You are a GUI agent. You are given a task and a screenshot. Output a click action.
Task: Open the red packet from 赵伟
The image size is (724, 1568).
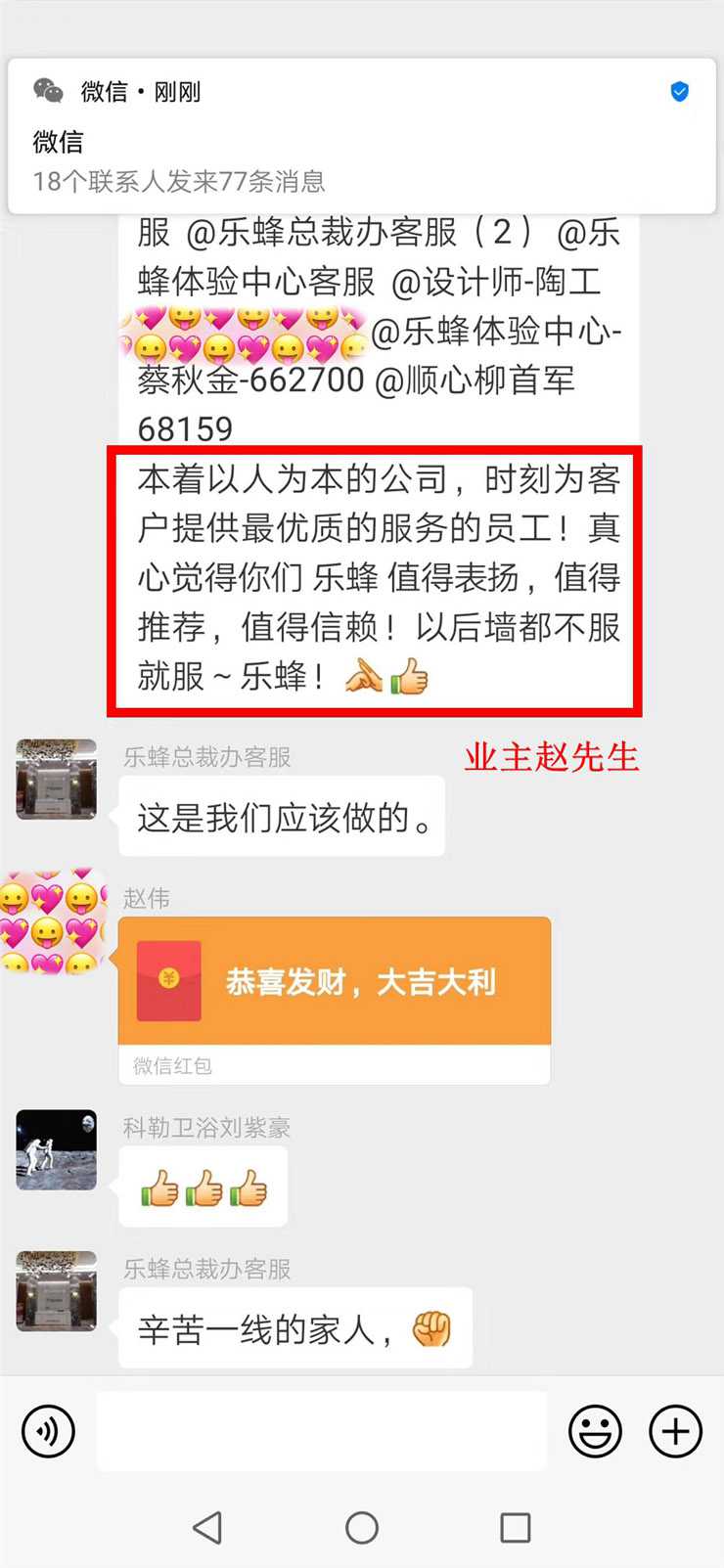click(x=334, y=982)
